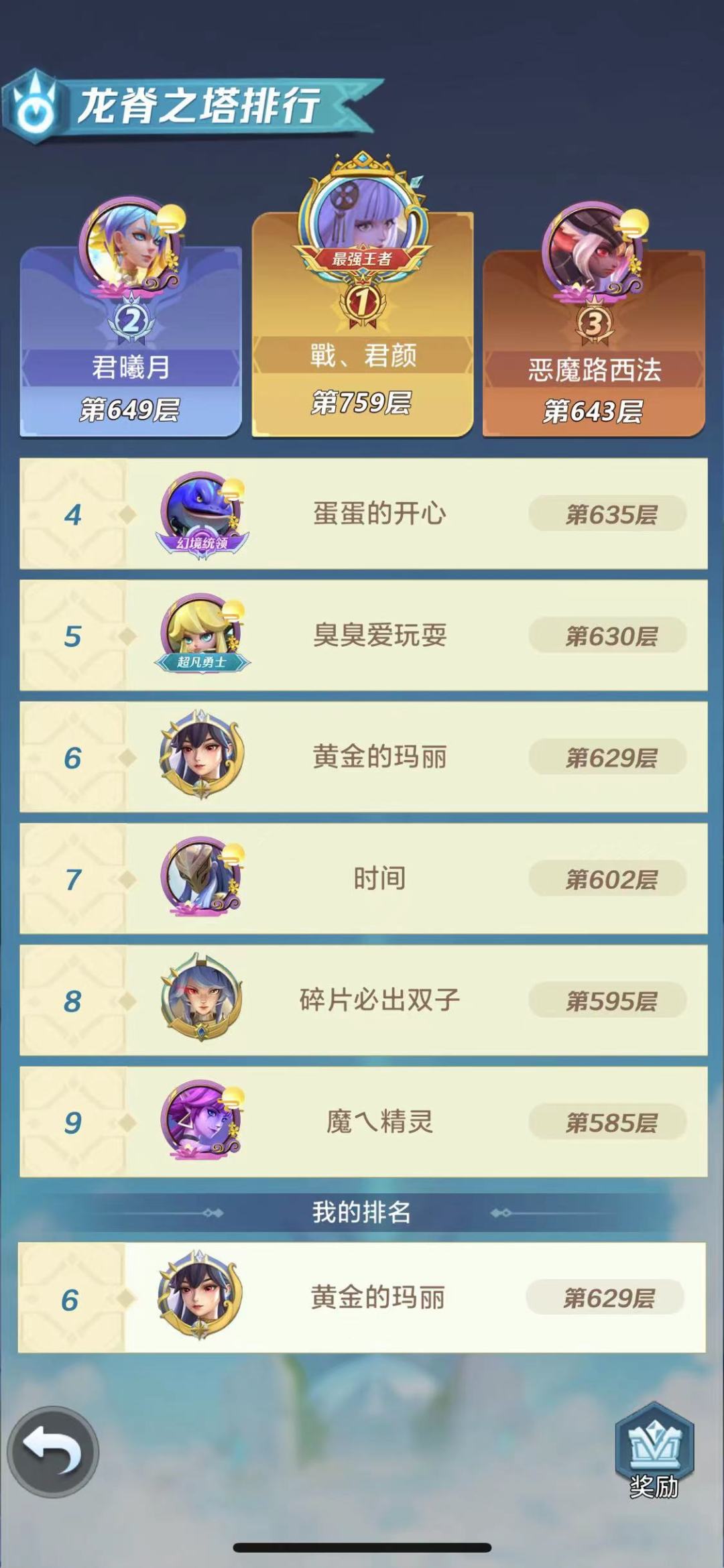Click the 最强王者 ribbon banner
The width and height of the screenshot is (724, 1568).
click(362, 259)
